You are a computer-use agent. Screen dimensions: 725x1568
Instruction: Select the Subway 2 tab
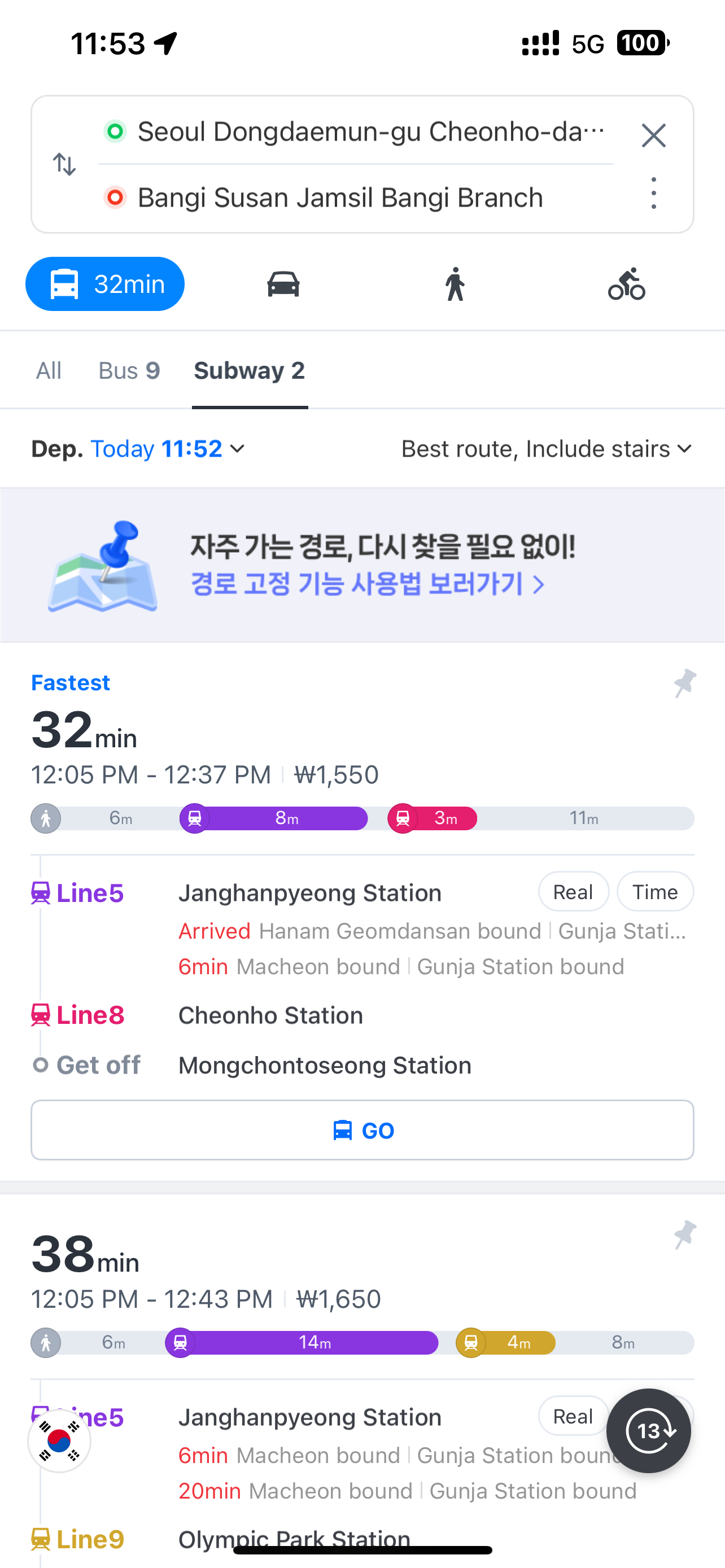(x=249, y=371)
